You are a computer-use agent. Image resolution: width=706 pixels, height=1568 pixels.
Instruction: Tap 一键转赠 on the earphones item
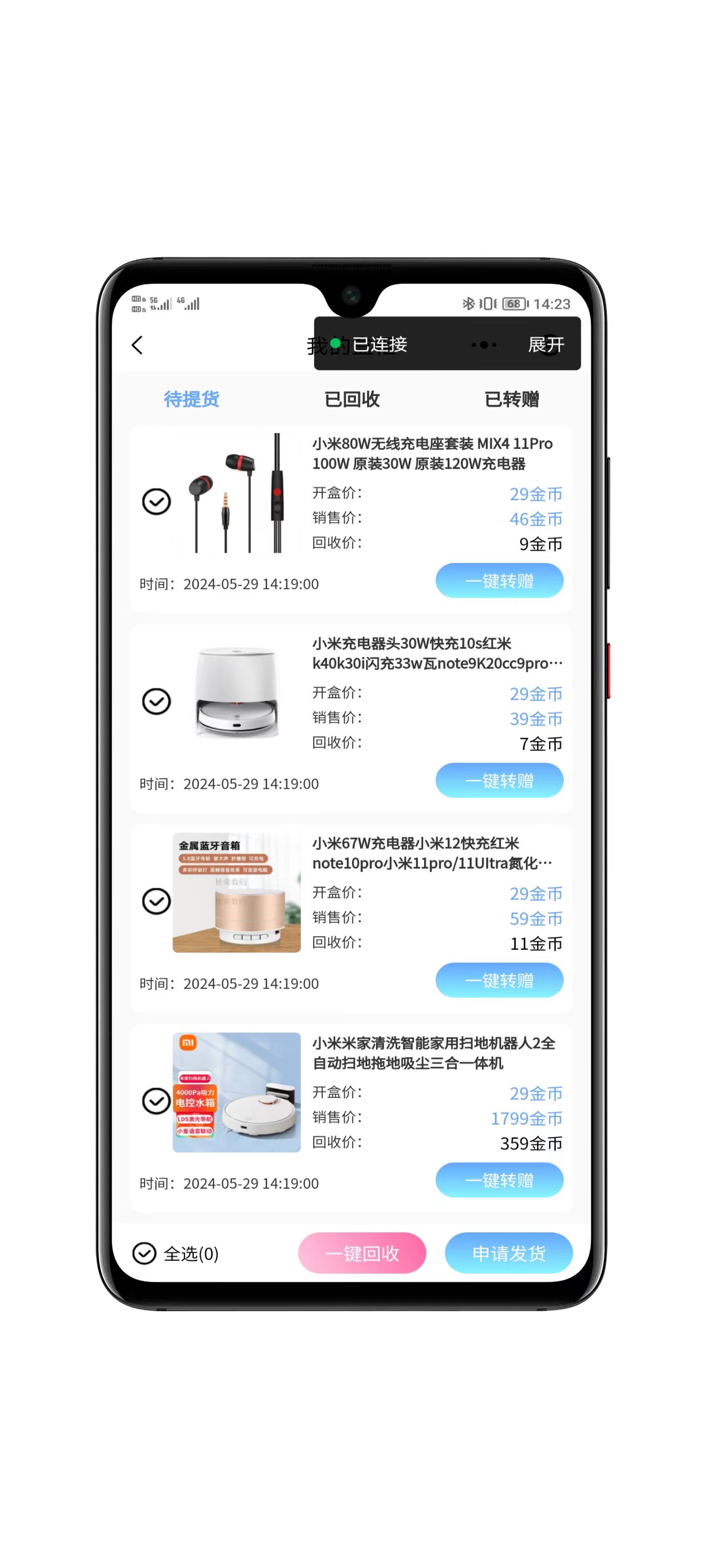pyautogui.click(x=499, y=580)
